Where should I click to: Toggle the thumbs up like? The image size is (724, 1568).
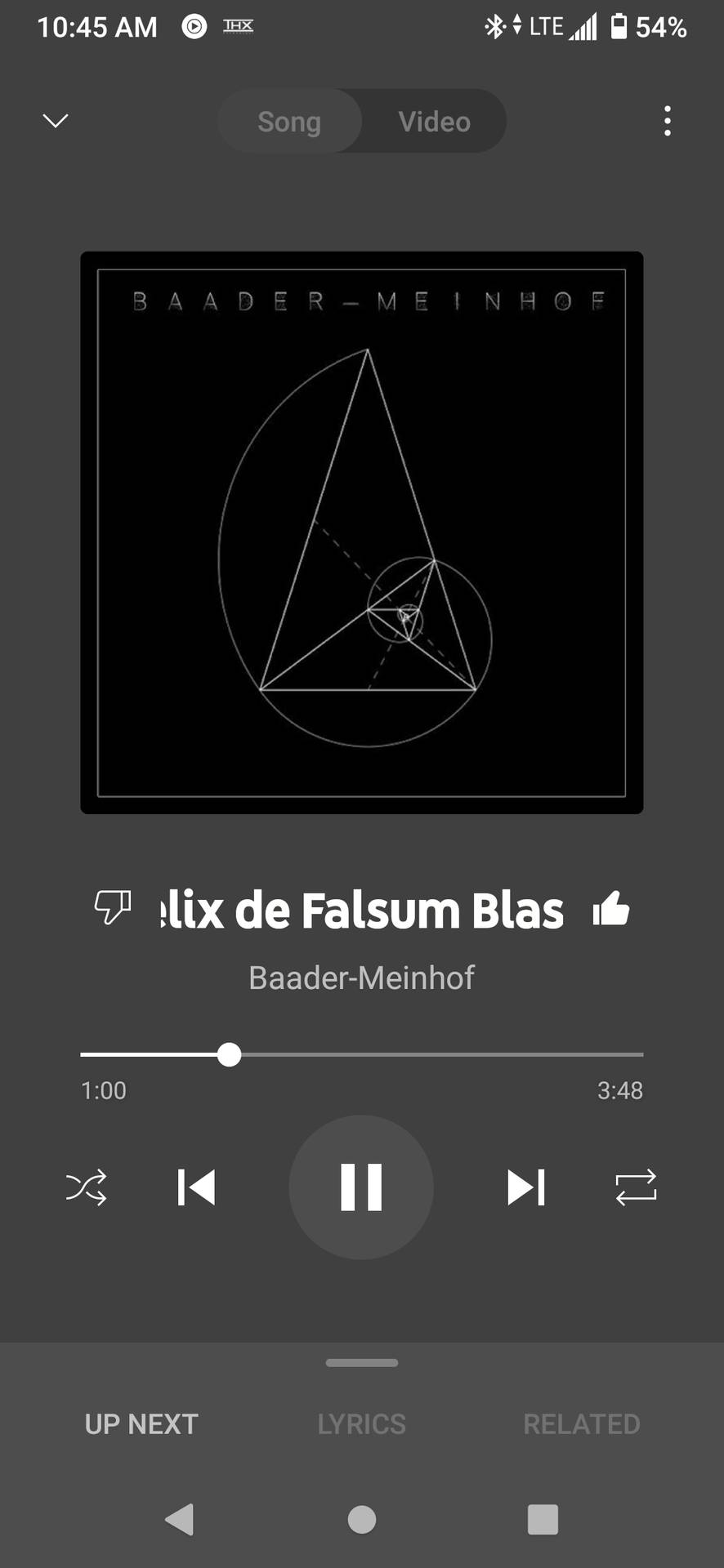[610, 908]
